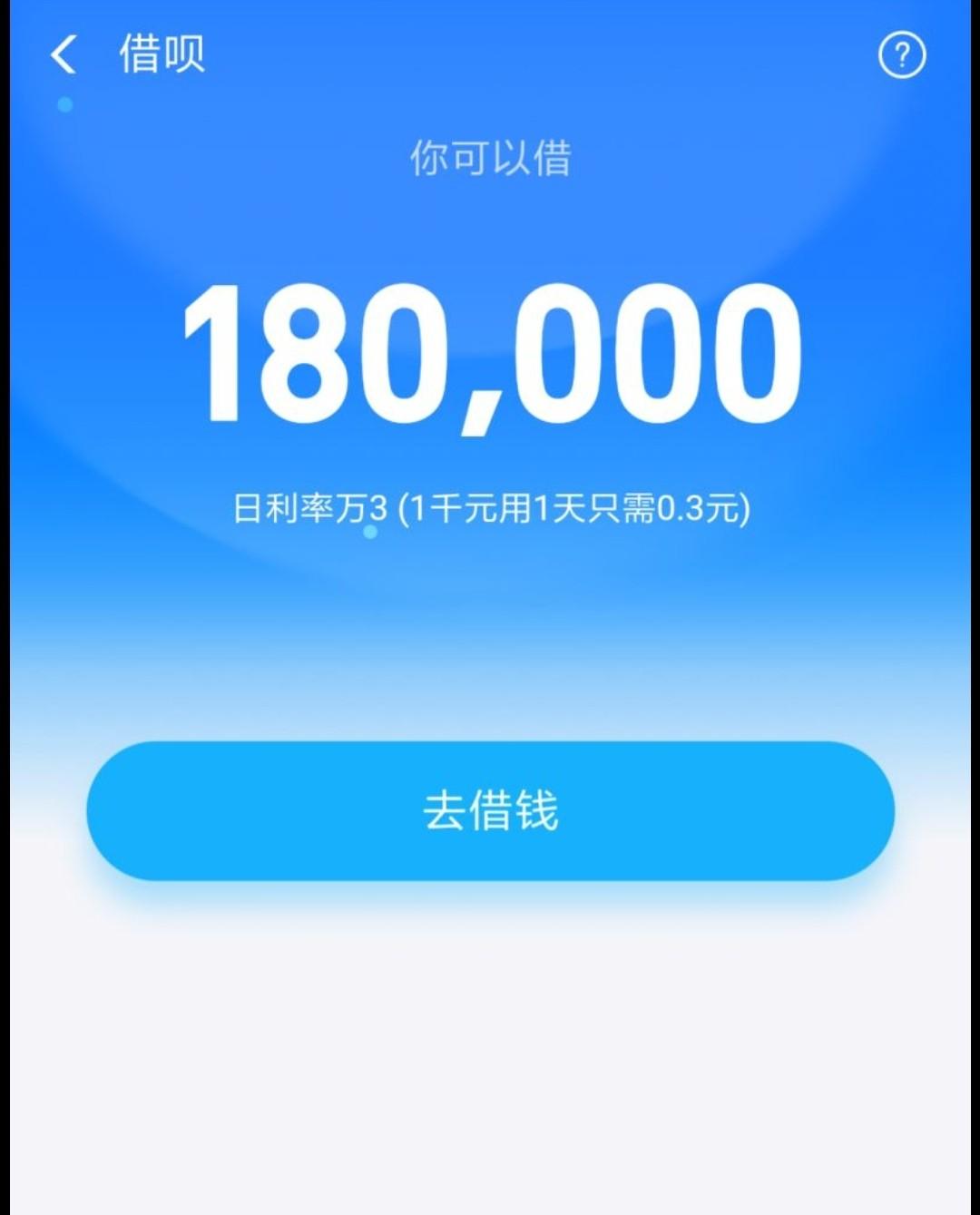Select the 借呗 header label
Screen dimensions: 980x1215
[160, 55]
